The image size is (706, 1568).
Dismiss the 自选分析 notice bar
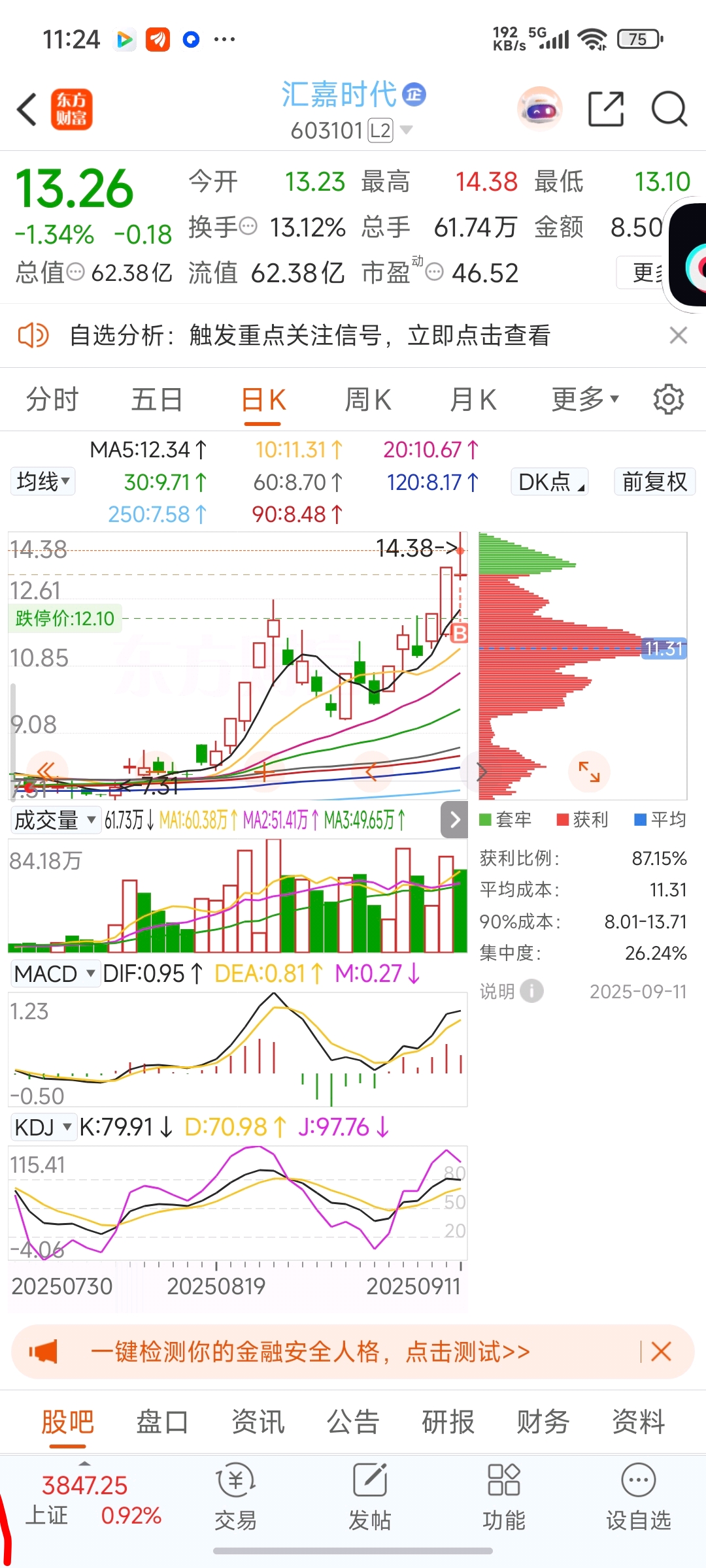click(678, 335)
